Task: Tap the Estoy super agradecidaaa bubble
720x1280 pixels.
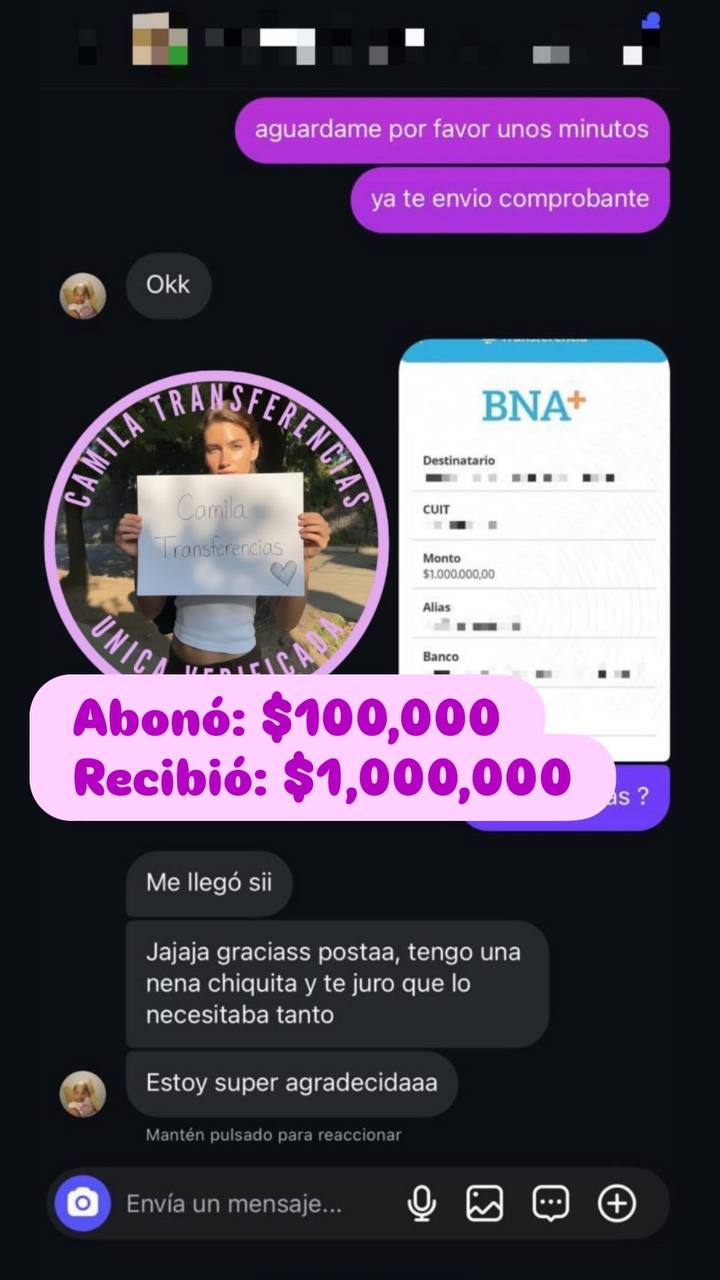Action: pos(291,1083)
